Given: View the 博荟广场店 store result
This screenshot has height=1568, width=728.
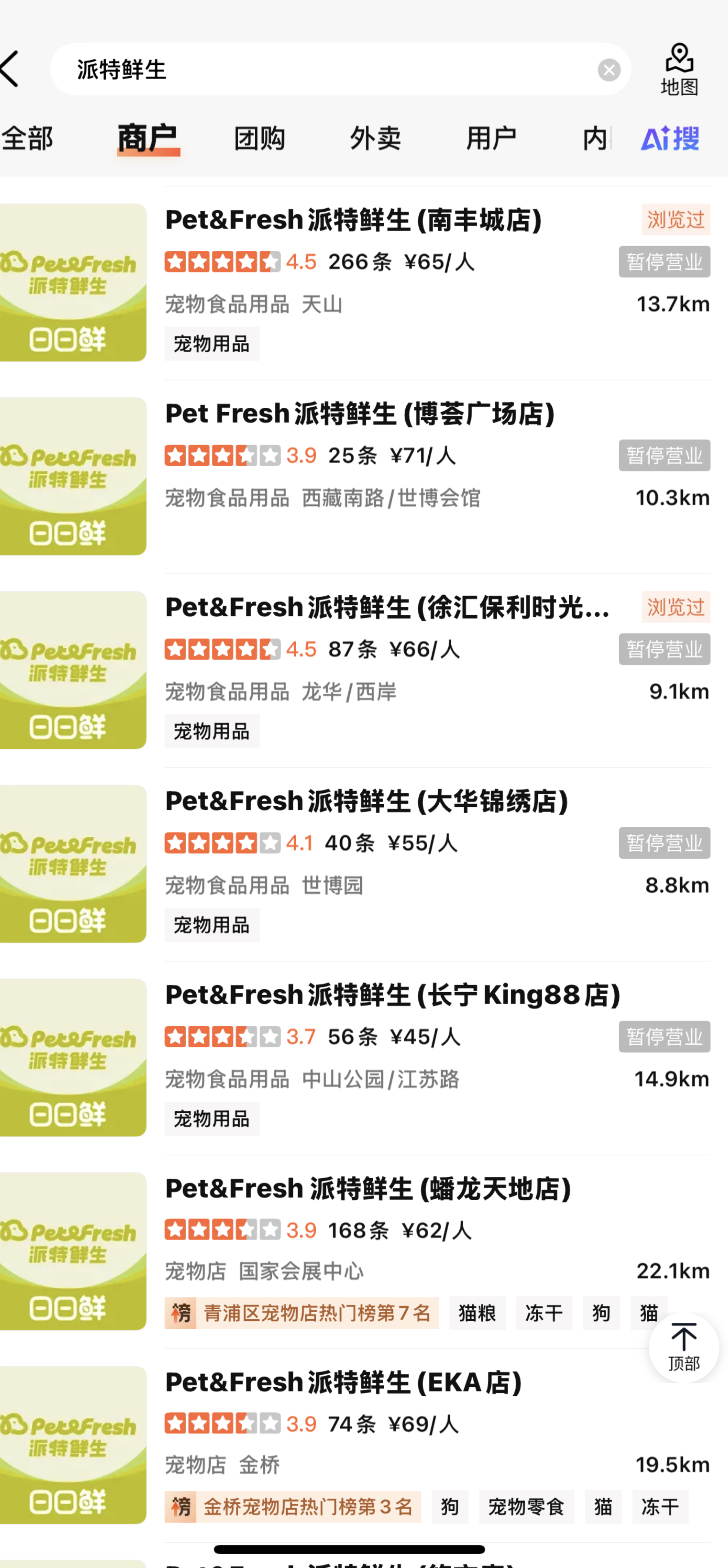Looking at the screenshot, I should [x=359, y=414].
